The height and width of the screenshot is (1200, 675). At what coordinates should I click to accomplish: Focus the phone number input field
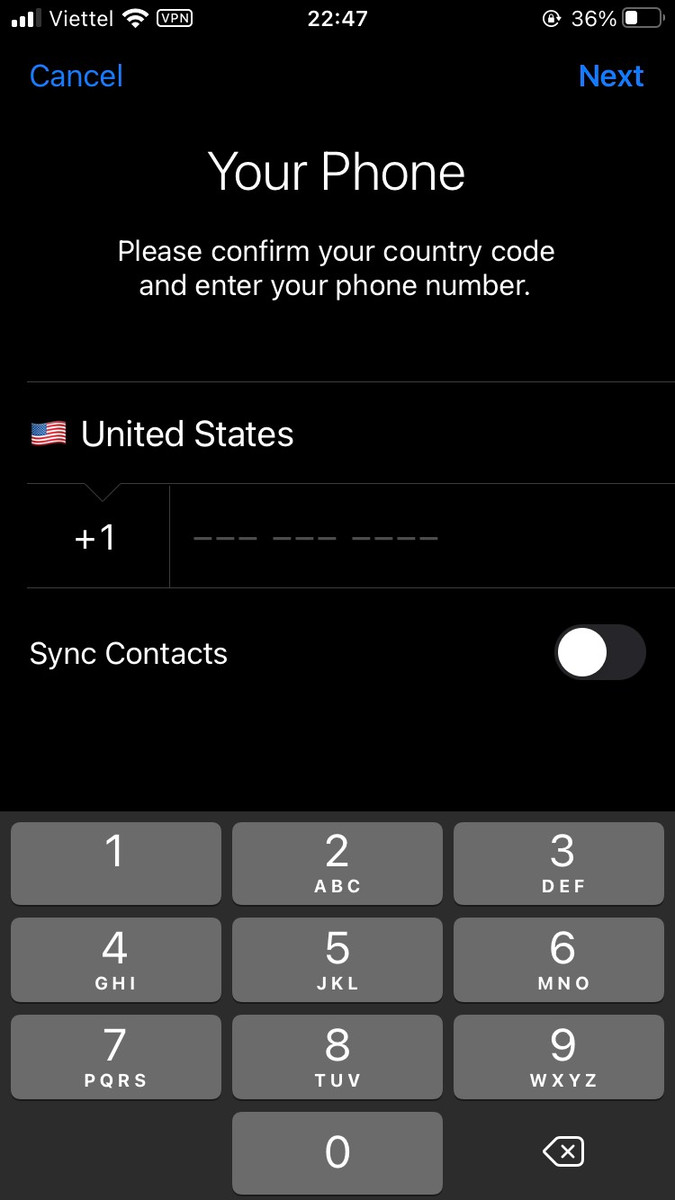click(420, 538)
